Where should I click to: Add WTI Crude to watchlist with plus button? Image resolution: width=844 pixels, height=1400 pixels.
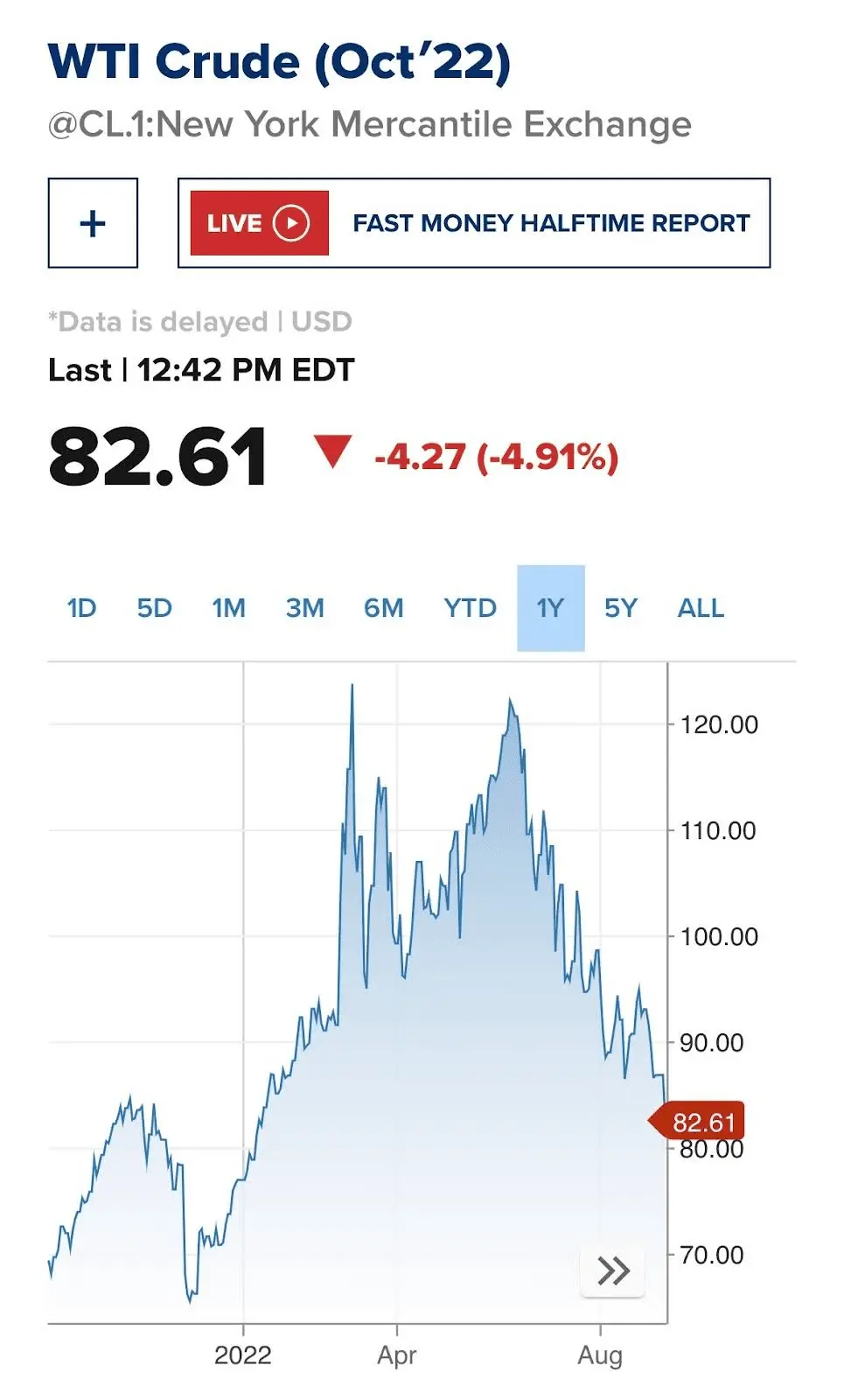point(93,223)
